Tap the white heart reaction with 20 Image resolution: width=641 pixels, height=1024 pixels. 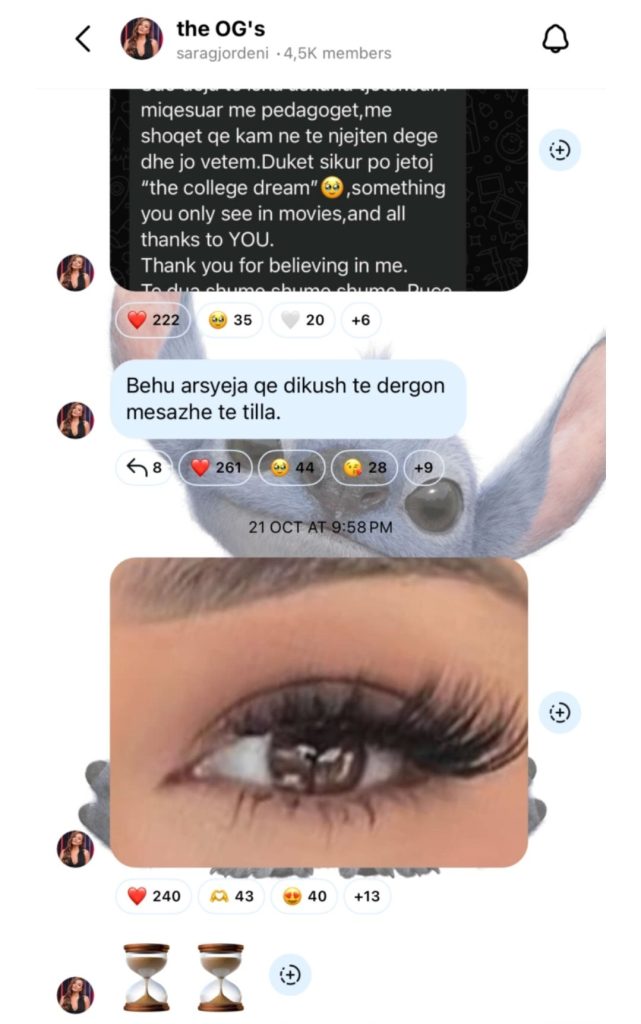(x=301, y=320)
